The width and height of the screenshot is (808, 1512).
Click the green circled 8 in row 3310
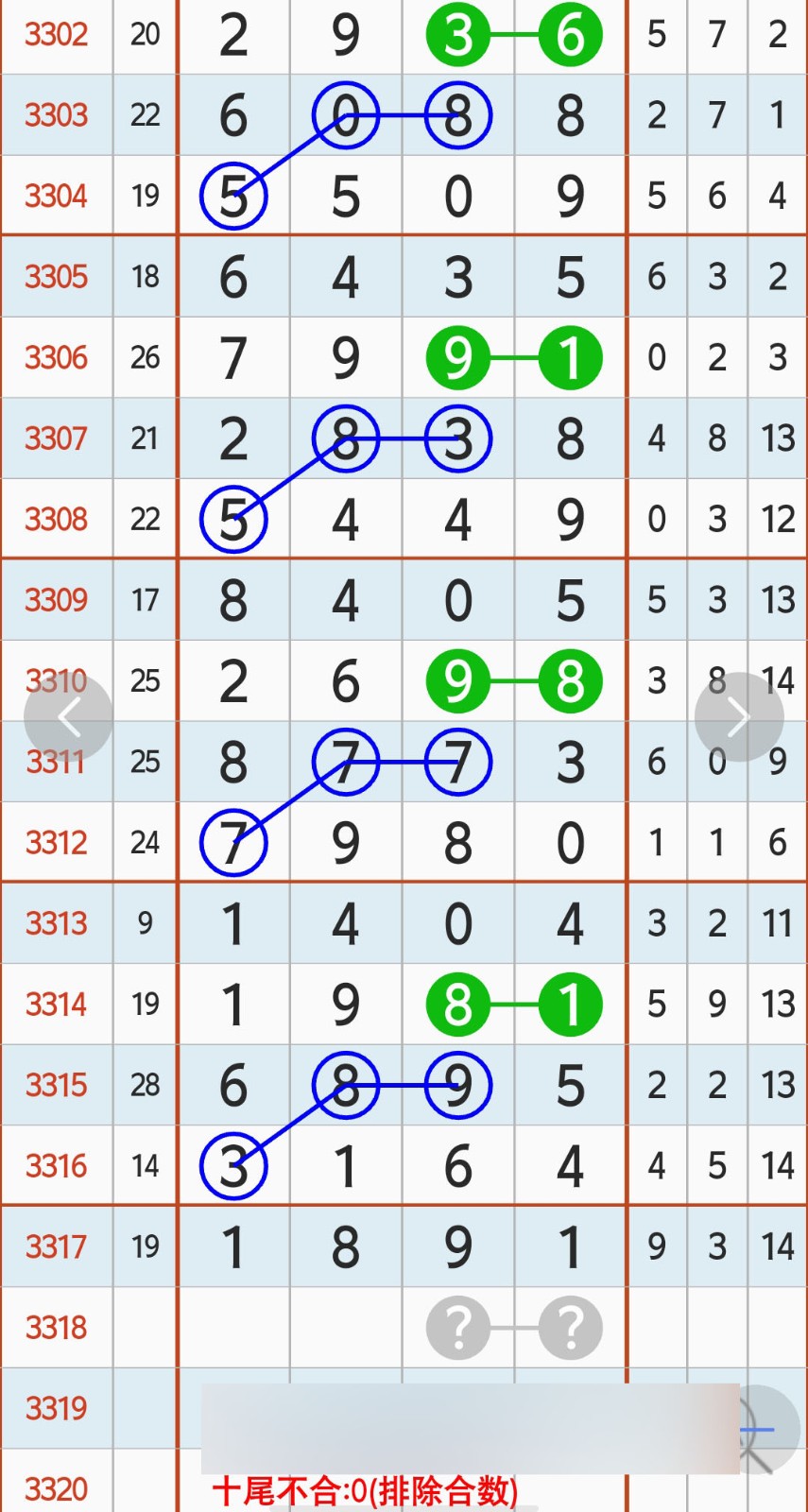(571, 680)
